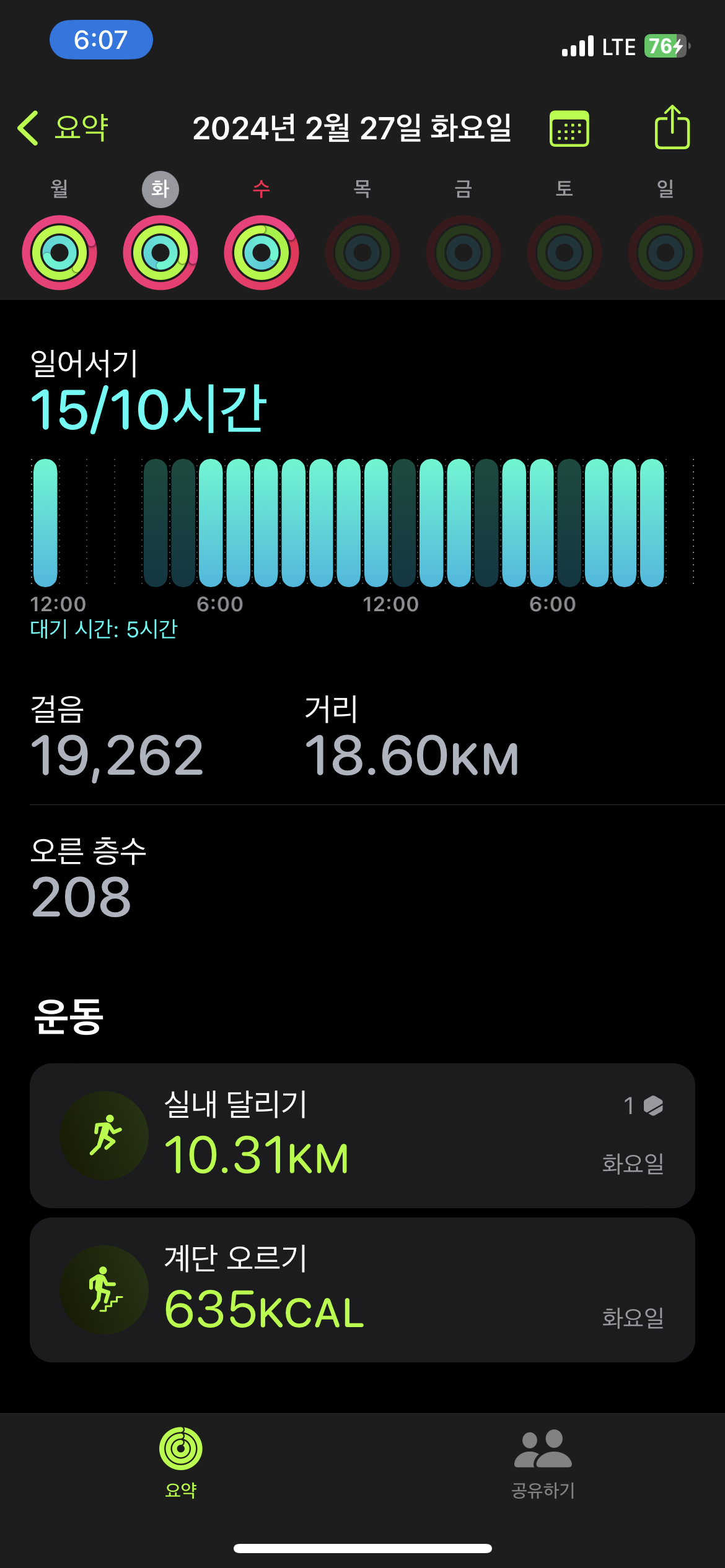Open the calendar date picker
725x1568 pixels.
(569, 129)
